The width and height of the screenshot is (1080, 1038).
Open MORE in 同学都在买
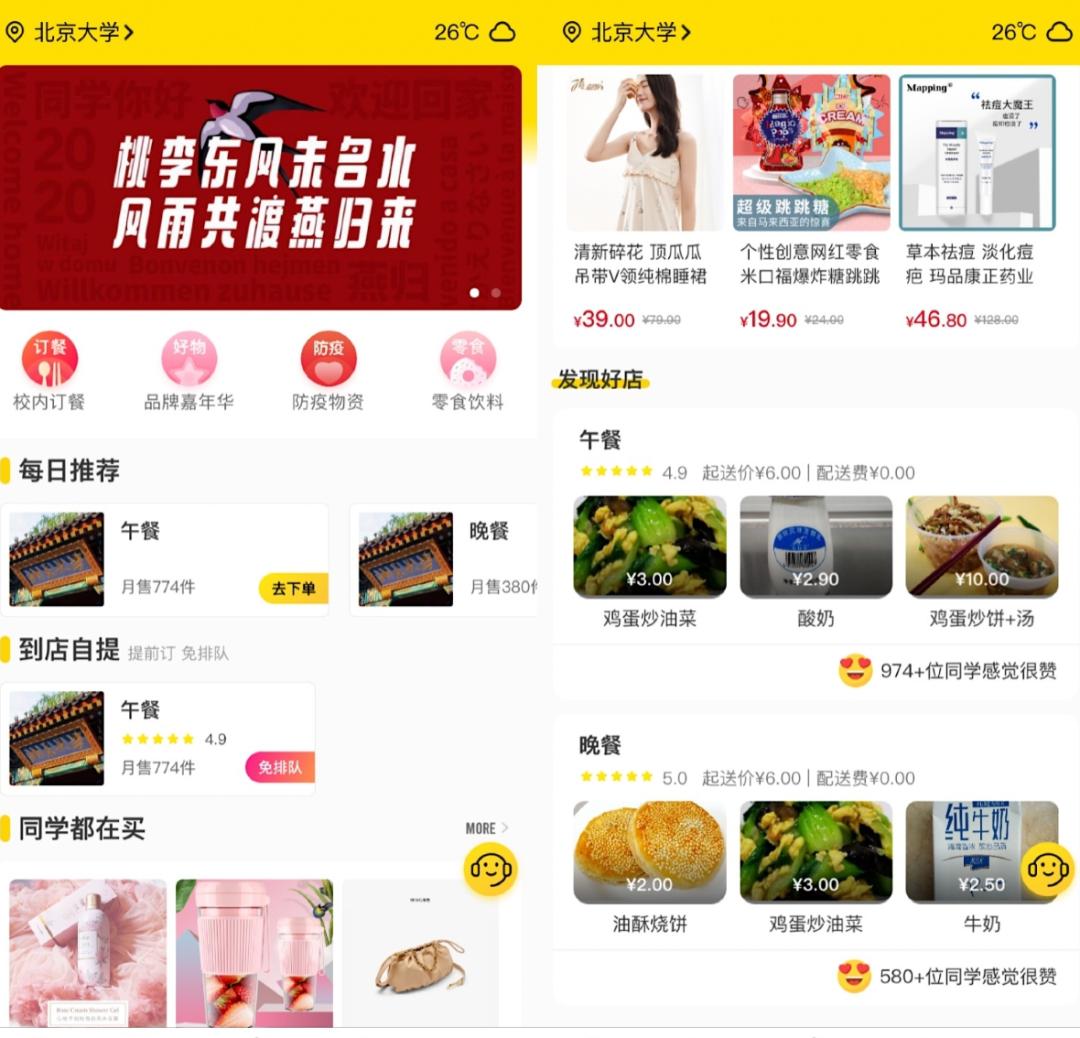tap(486, 828)
